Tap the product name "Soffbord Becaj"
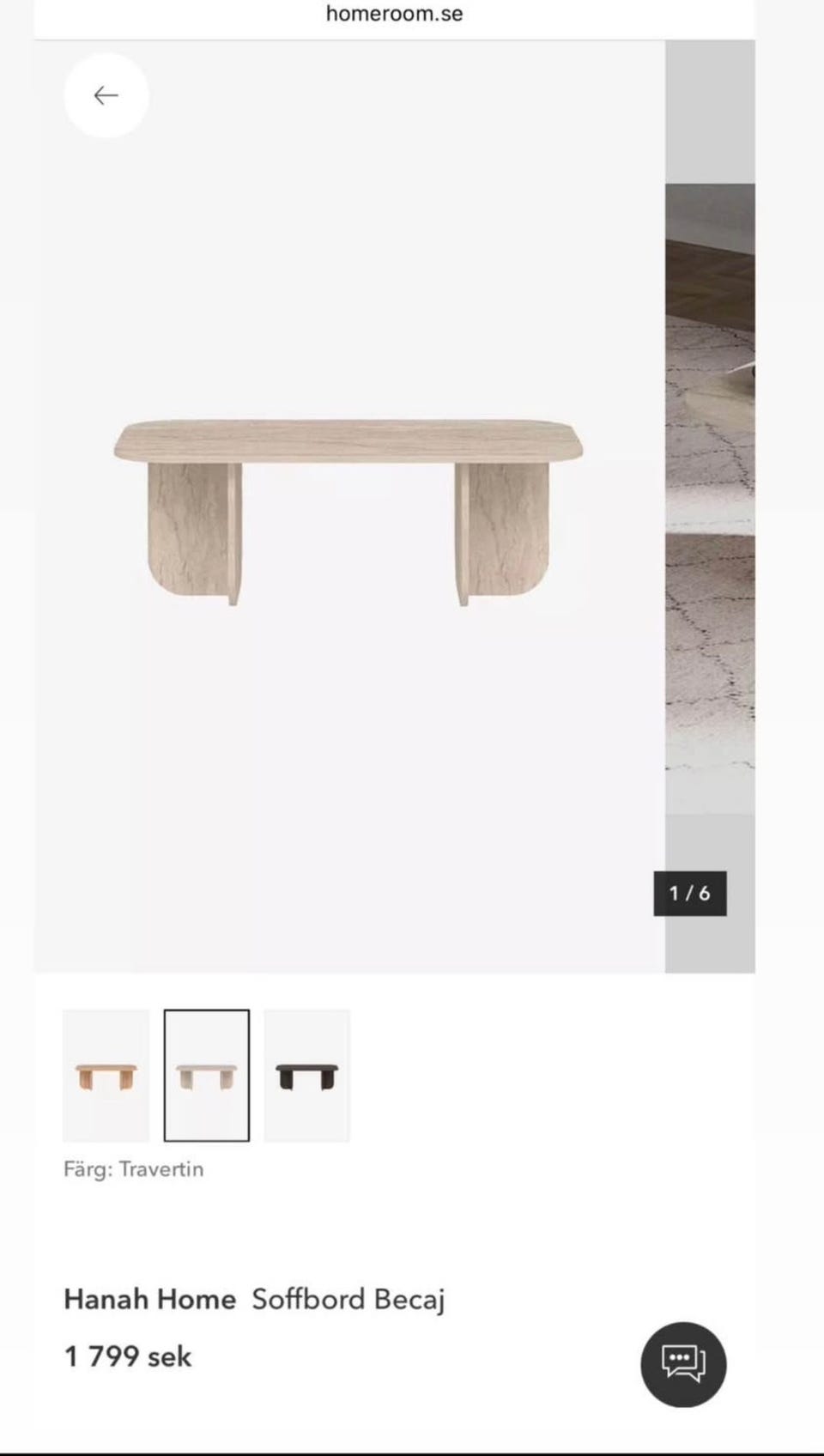 [348, 1299]
